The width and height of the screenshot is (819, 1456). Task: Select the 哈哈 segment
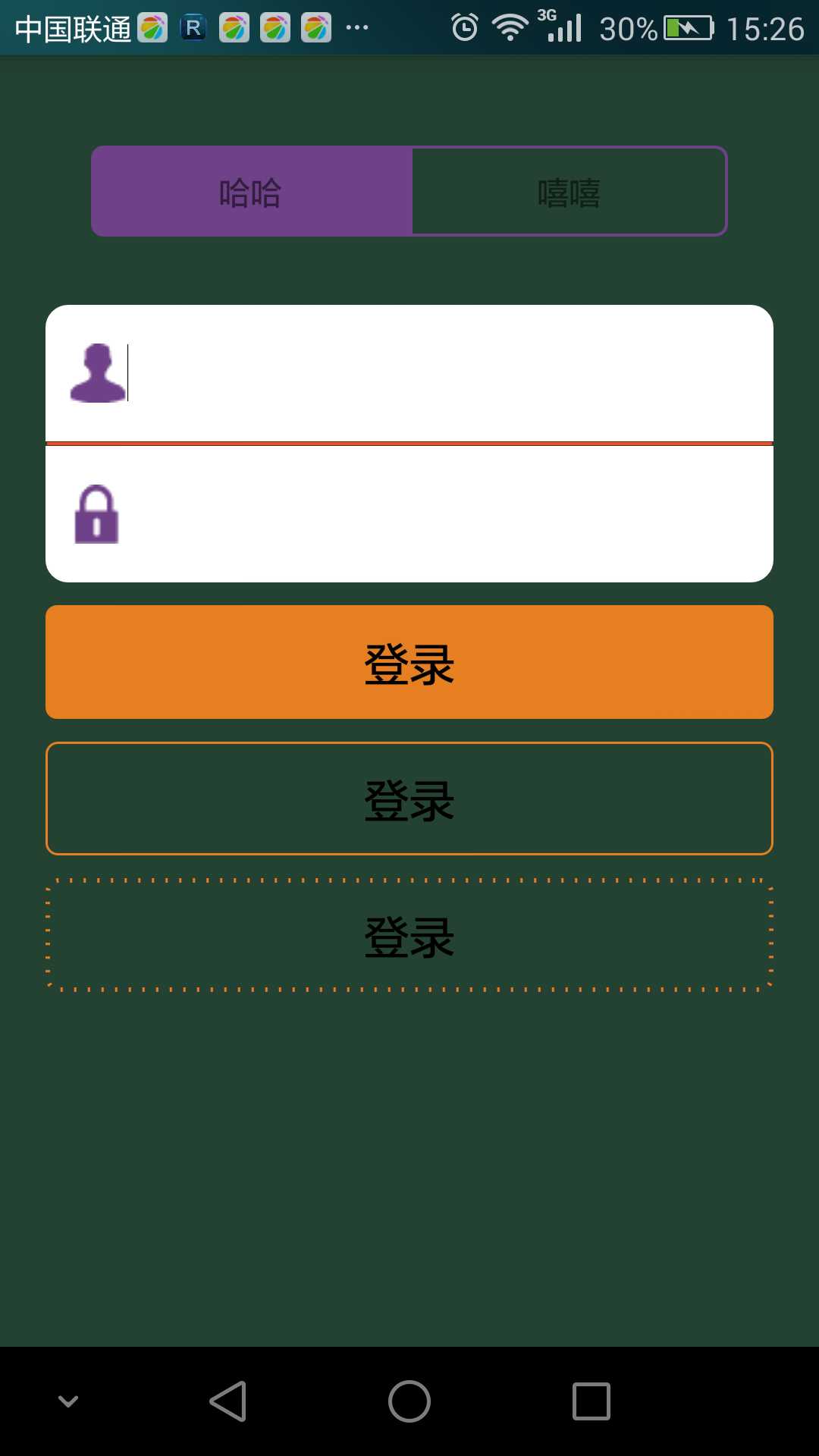tap(251, 192)
